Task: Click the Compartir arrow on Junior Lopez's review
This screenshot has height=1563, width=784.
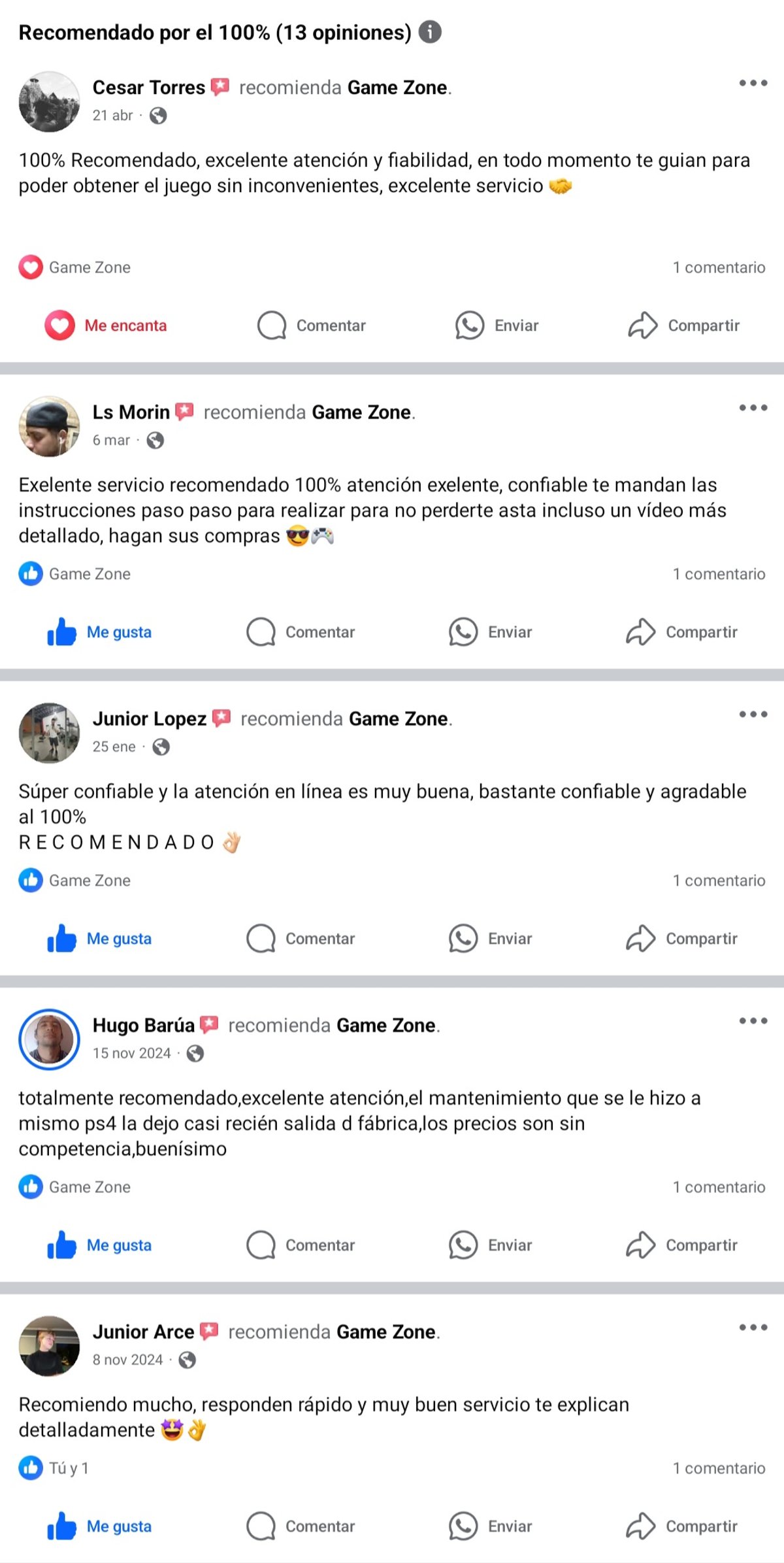Action: [x=641, y=939]
